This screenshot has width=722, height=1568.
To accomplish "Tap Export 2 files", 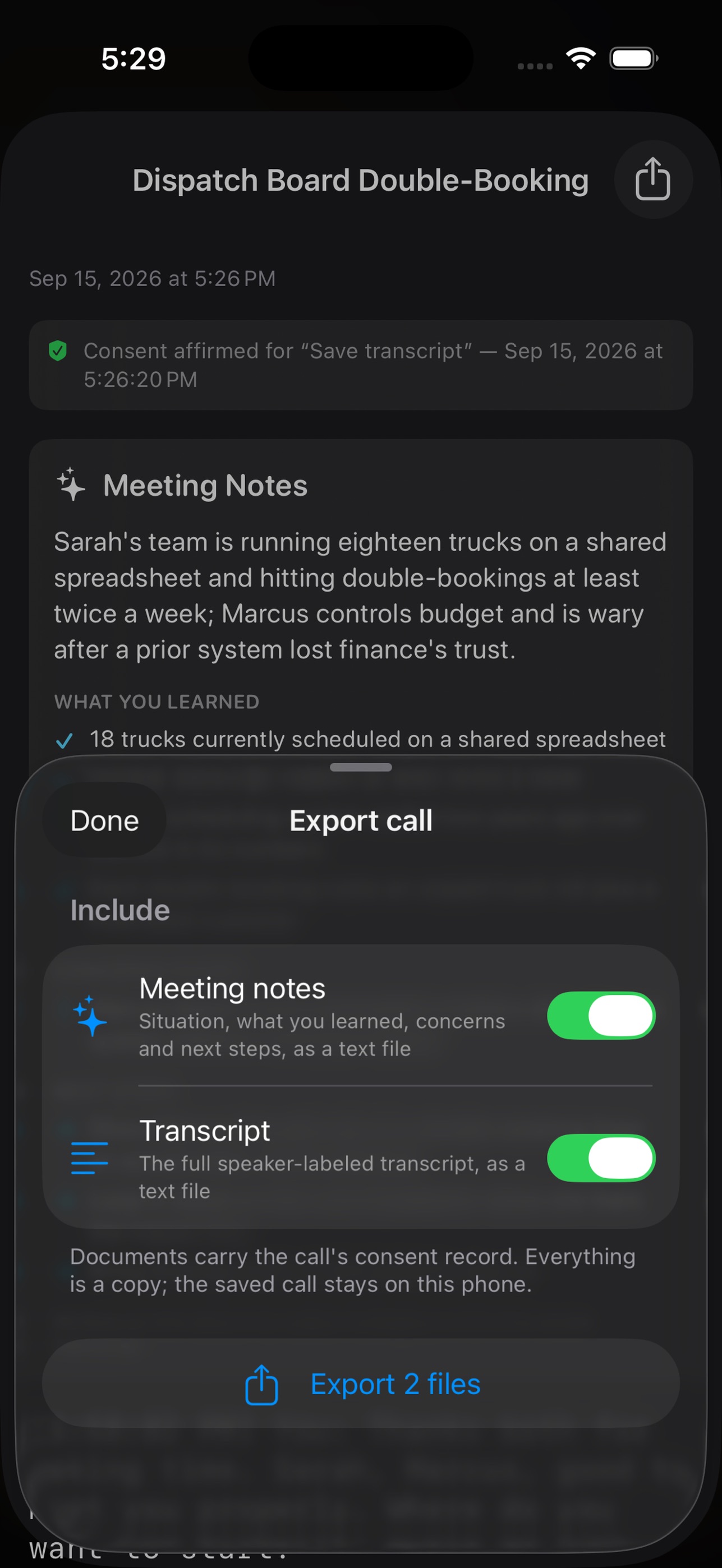I will (x=361, y=1383).
